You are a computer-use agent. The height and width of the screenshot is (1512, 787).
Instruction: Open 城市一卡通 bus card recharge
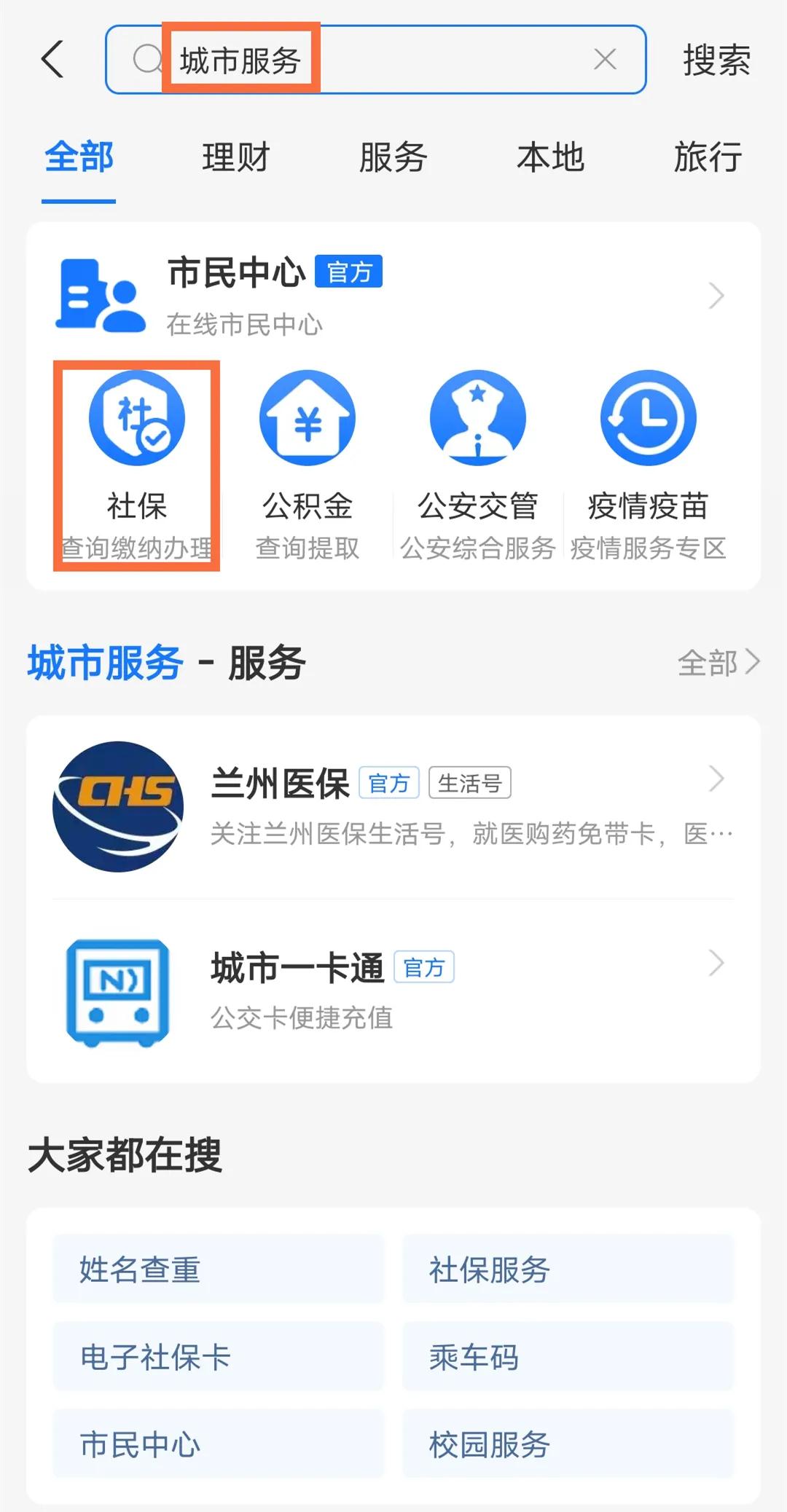393,992
